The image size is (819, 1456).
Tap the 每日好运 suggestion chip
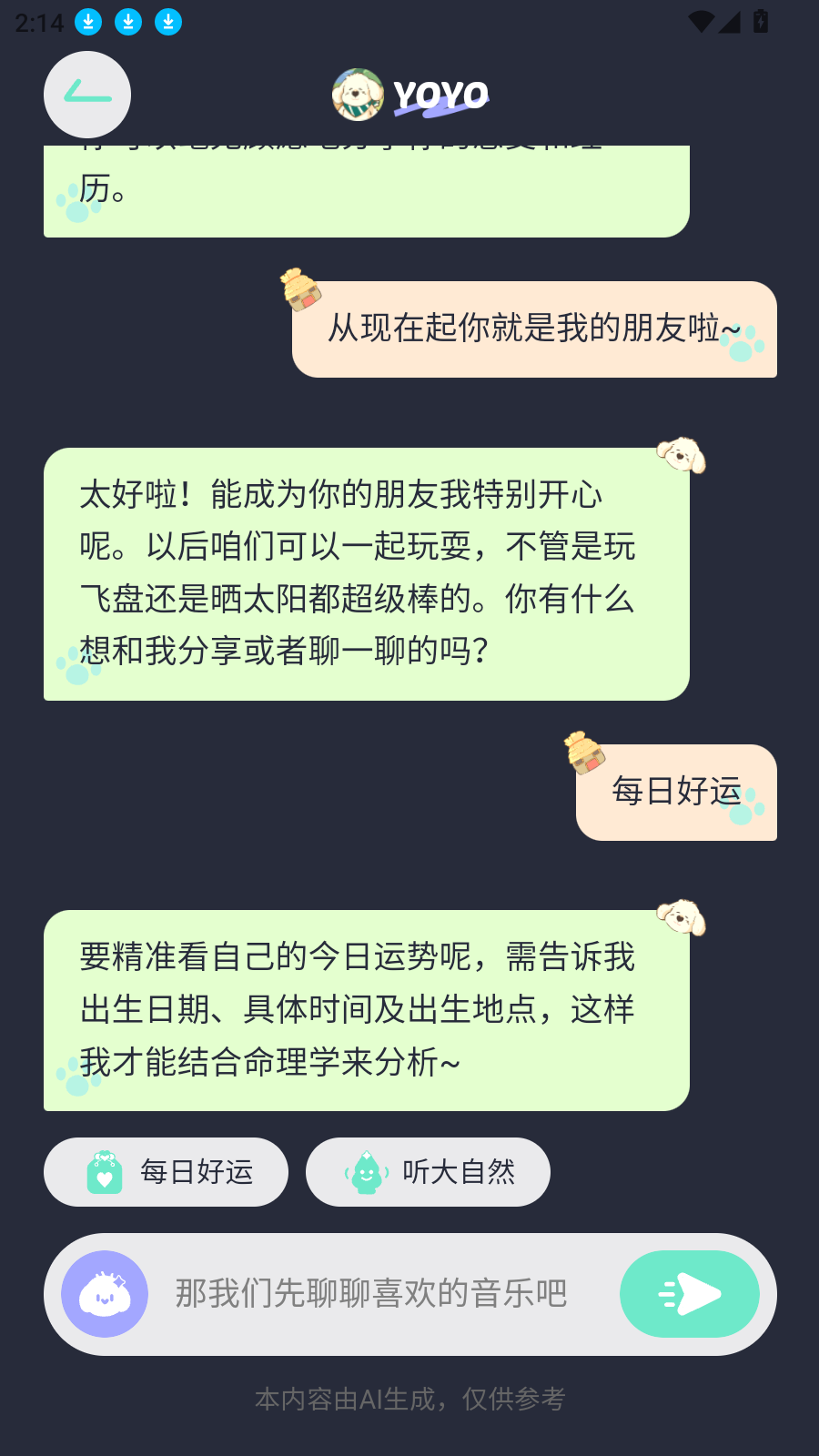(166, 1172)
